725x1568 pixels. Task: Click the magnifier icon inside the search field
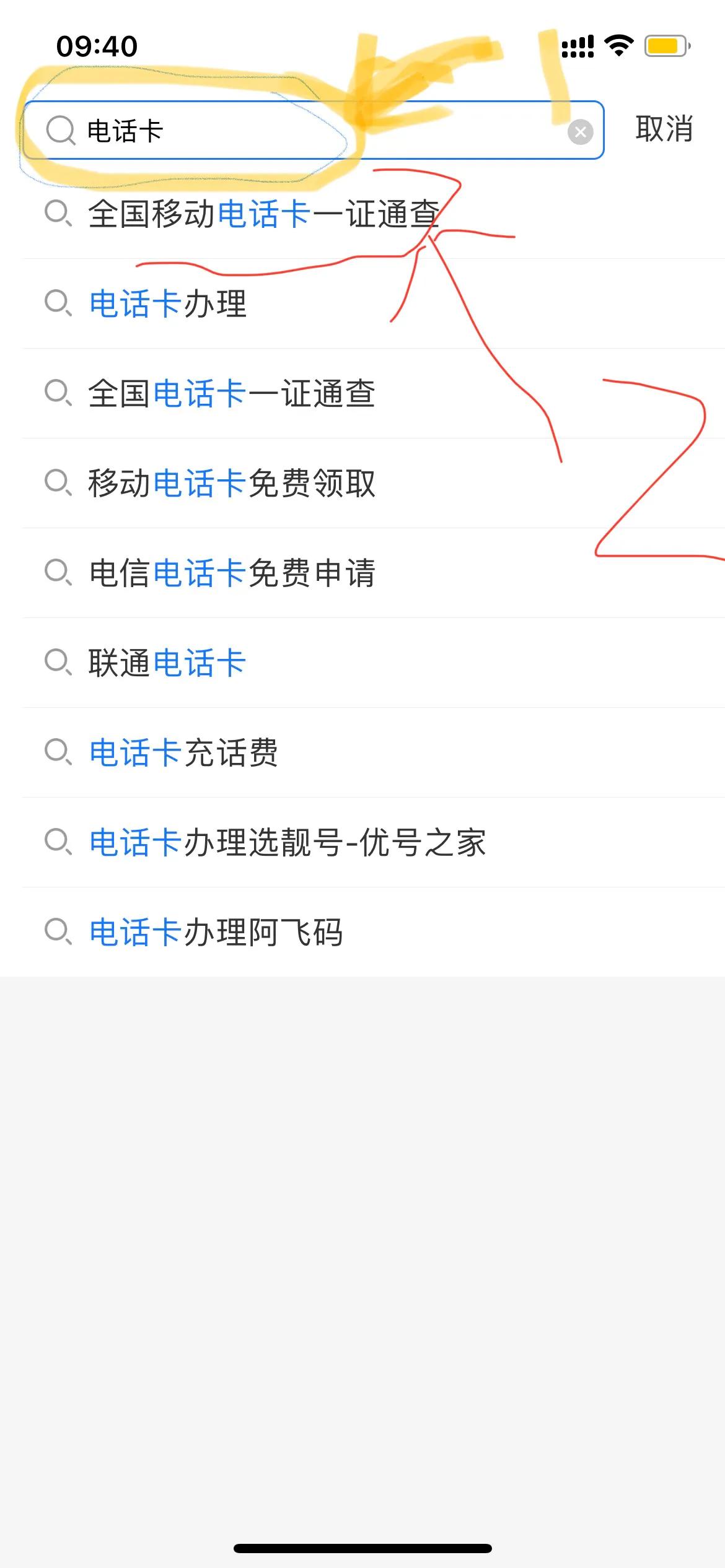[x=60, y=131]
